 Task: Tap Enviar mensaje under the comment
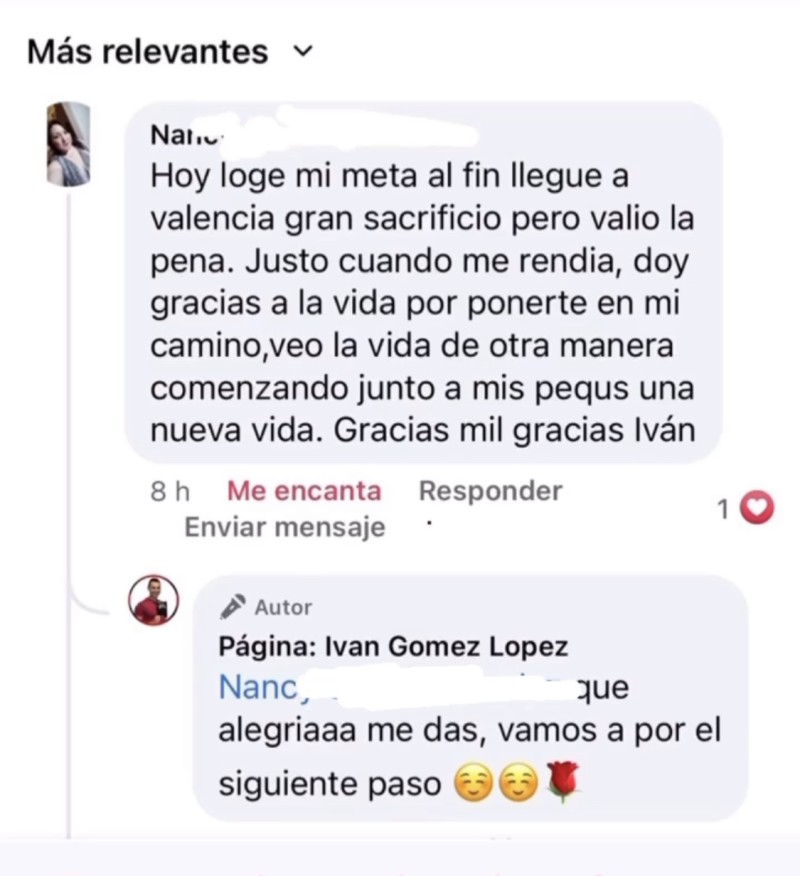click(x=284, y=527)
